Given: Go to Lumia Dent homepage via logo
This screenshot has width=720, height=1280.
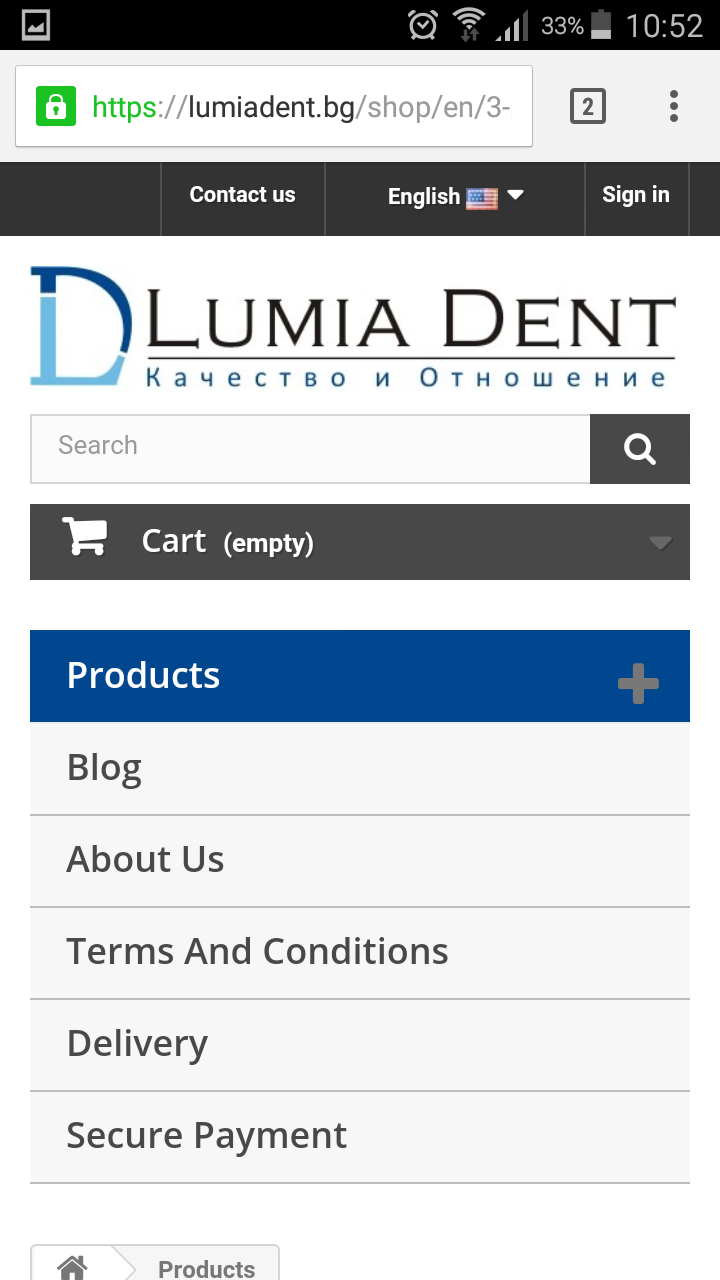Looking at the screenshot, I should pos(352,326).
